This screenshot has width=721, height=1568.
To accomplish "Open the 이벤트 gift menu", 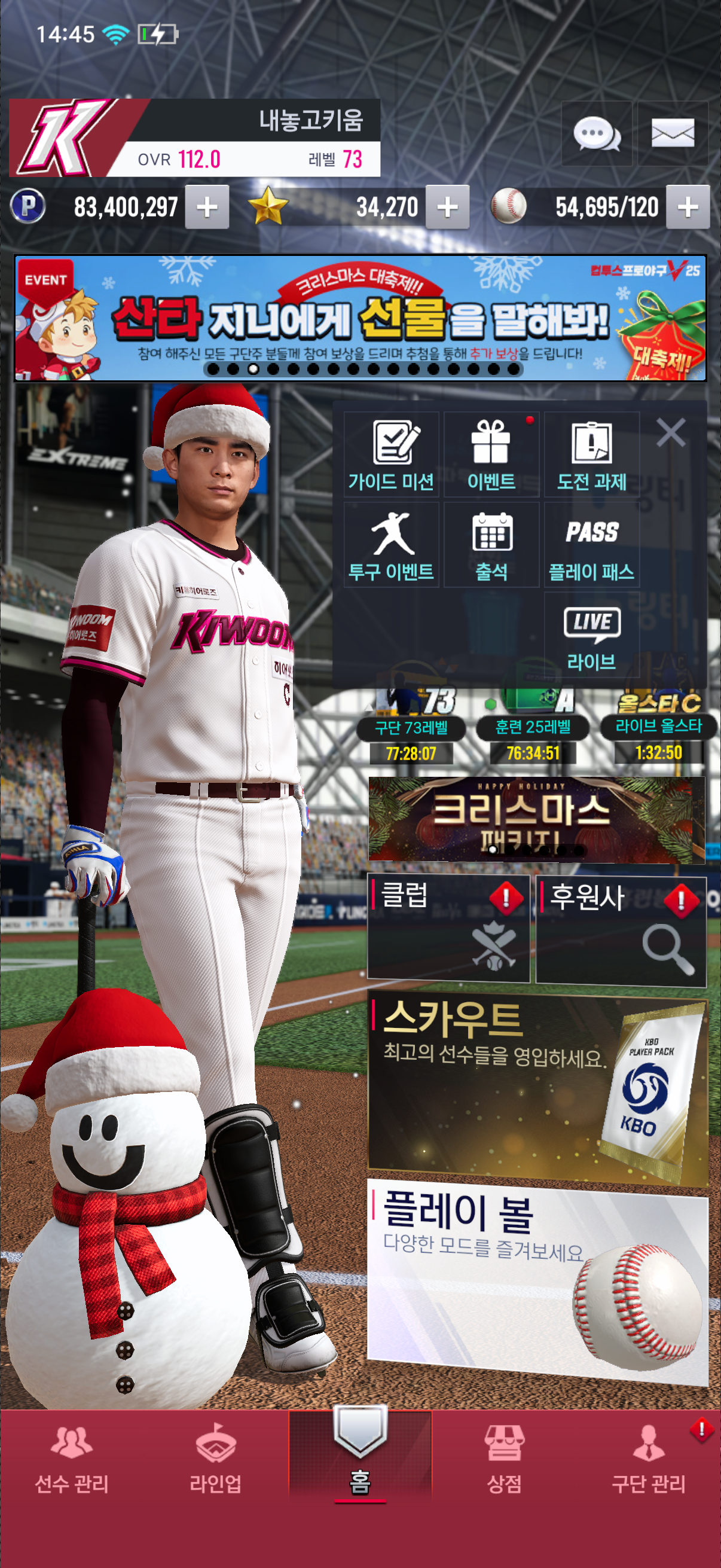I will coord(491,454).
